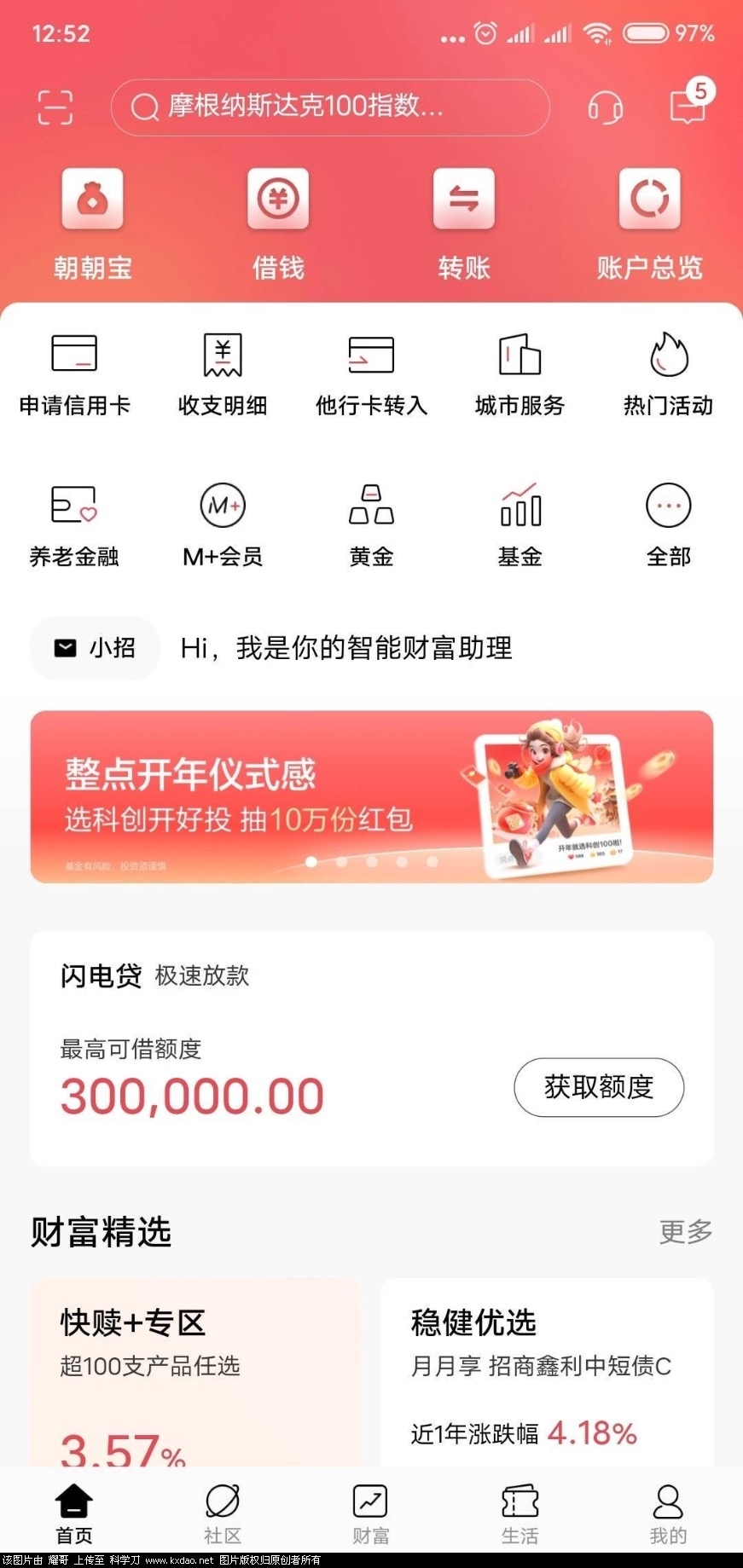
Task: Open the messages icon with badge 5
Action: (x=688, y=106)
